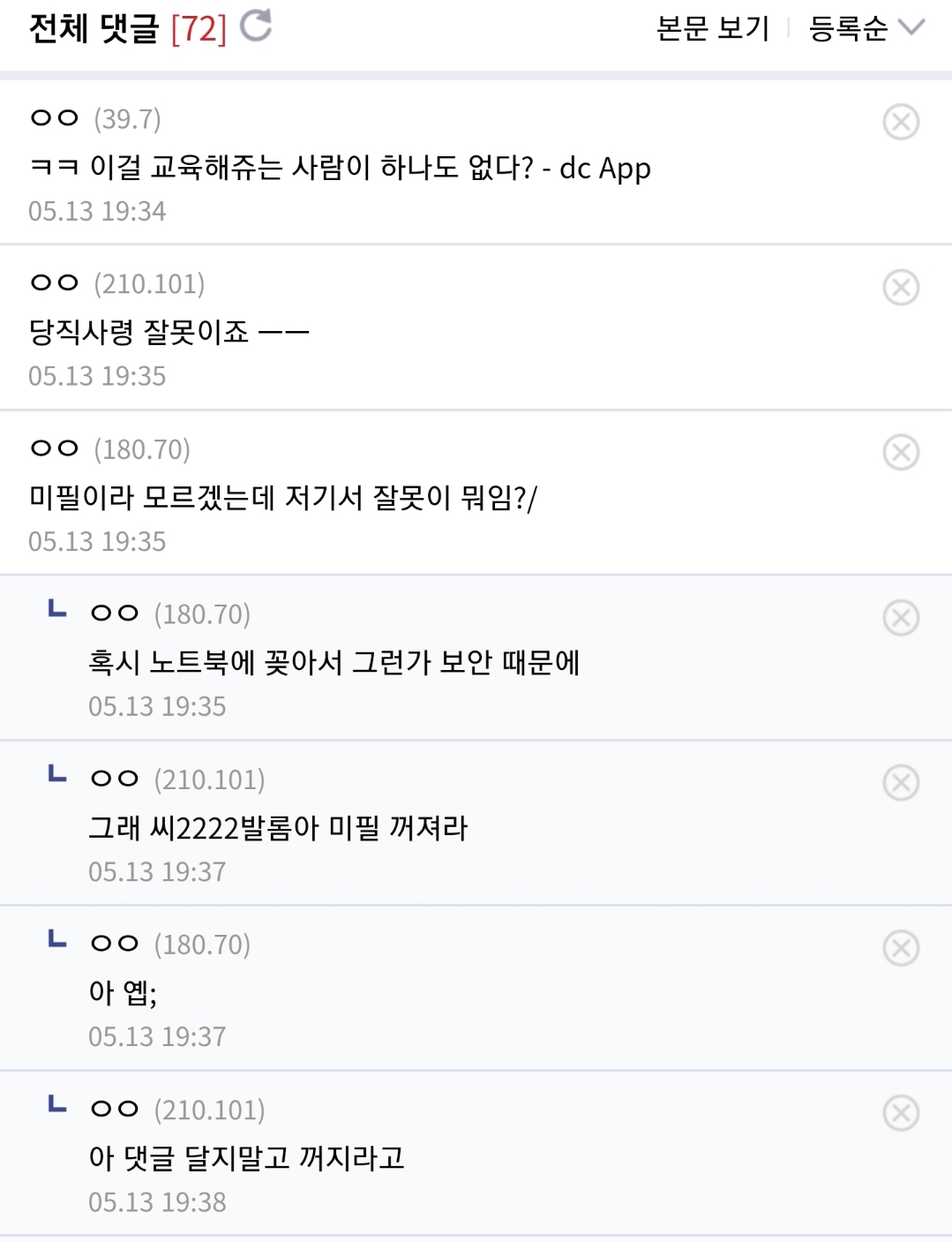Delete the reply '혹시 노트북에 꽂아서'
This screenshot has height=1242, width=952.
coord(901,618)
